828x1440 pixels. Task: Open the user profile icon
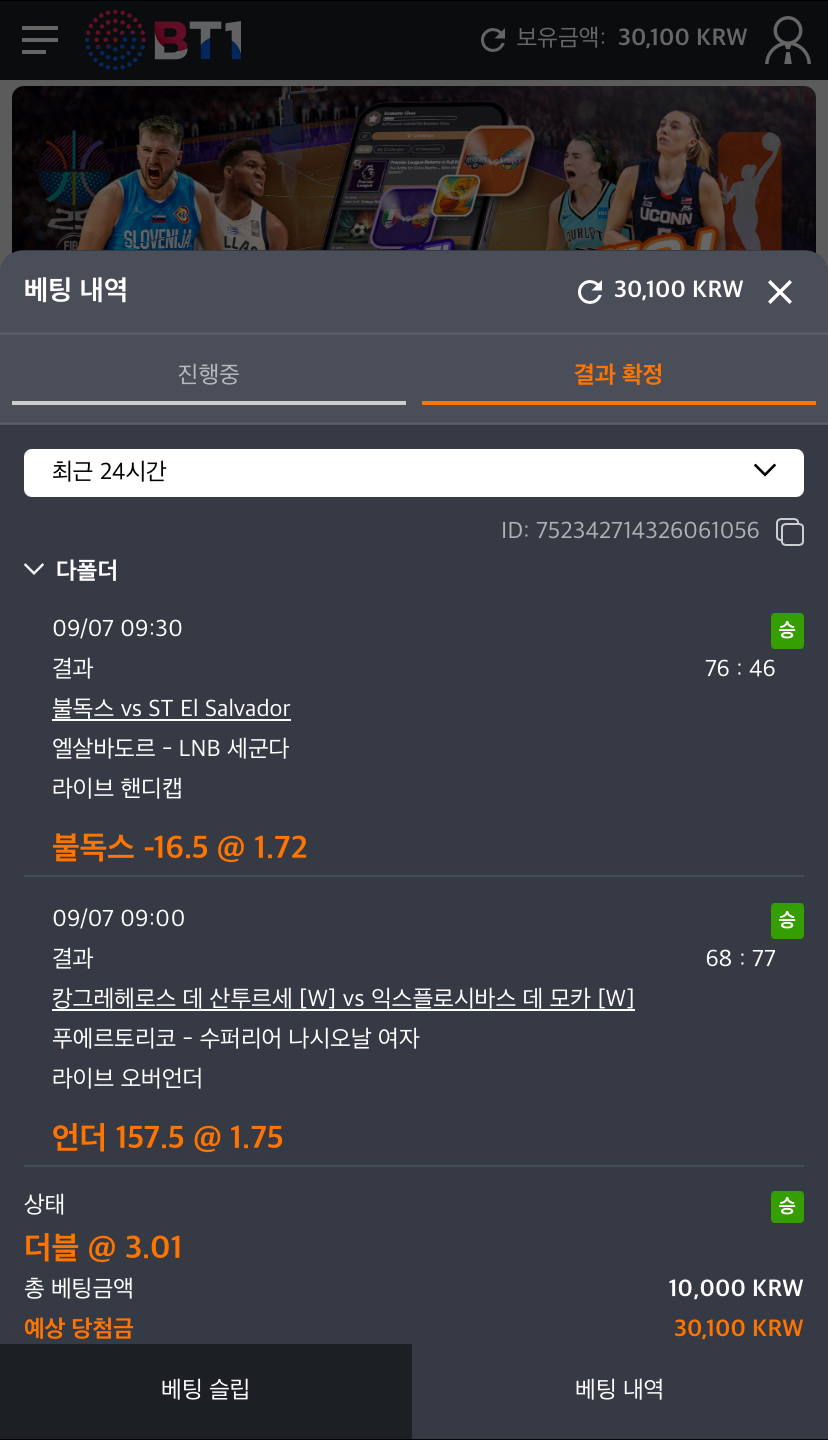(x=787, y=40)
